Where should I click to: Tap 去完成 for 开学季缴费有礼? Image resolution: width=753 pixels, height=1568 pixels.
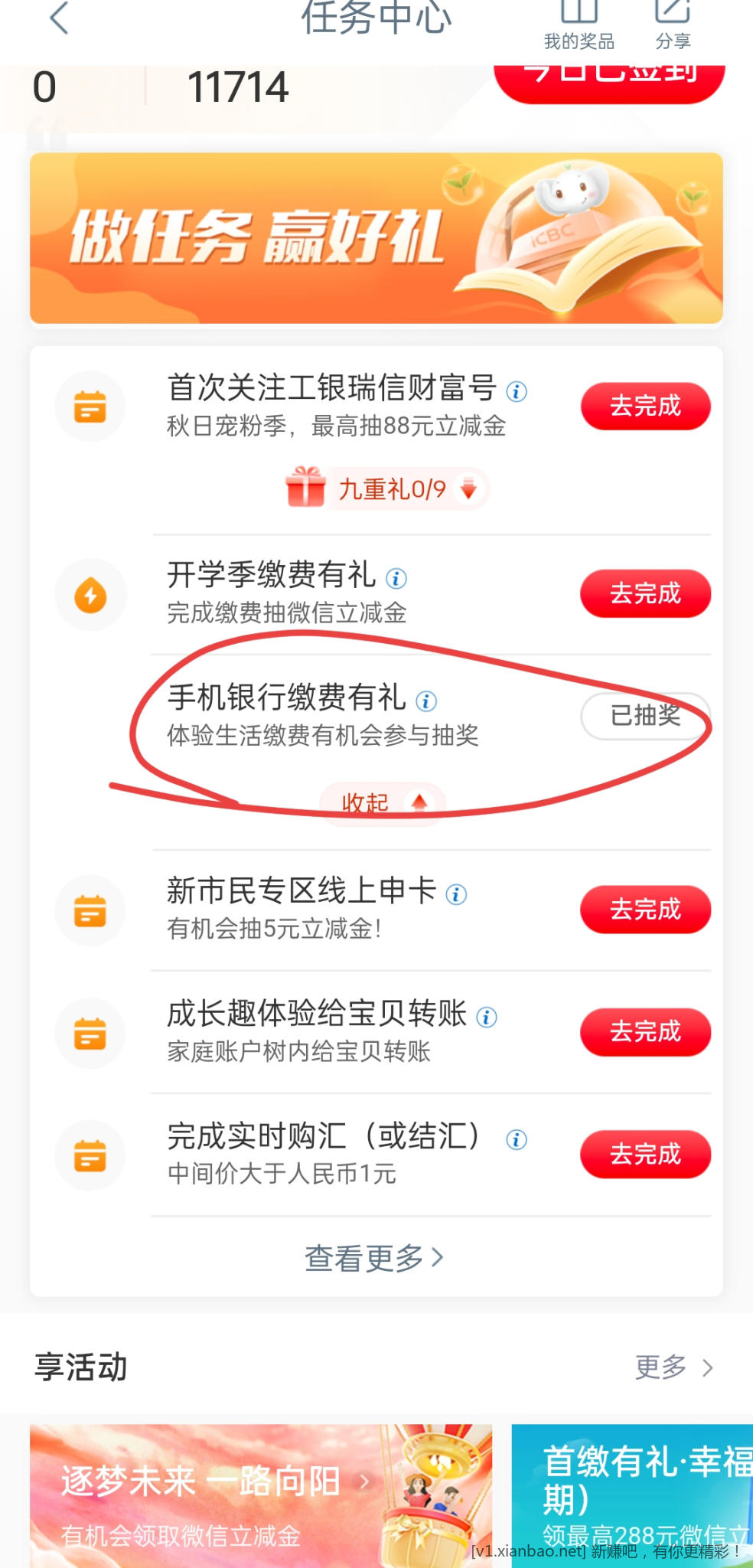645,593
